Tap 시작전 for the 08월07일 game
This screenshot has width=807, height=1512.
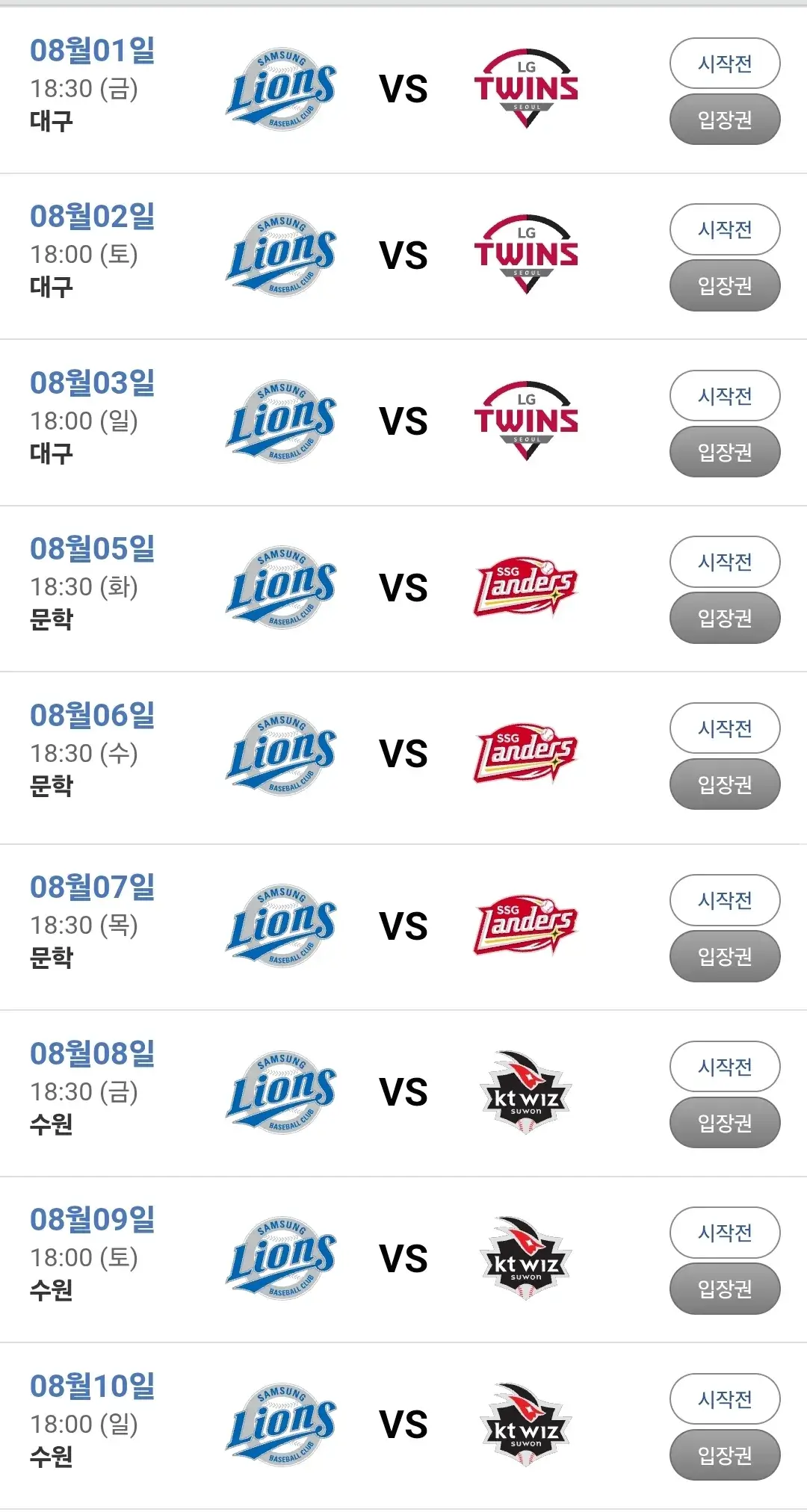725,900
